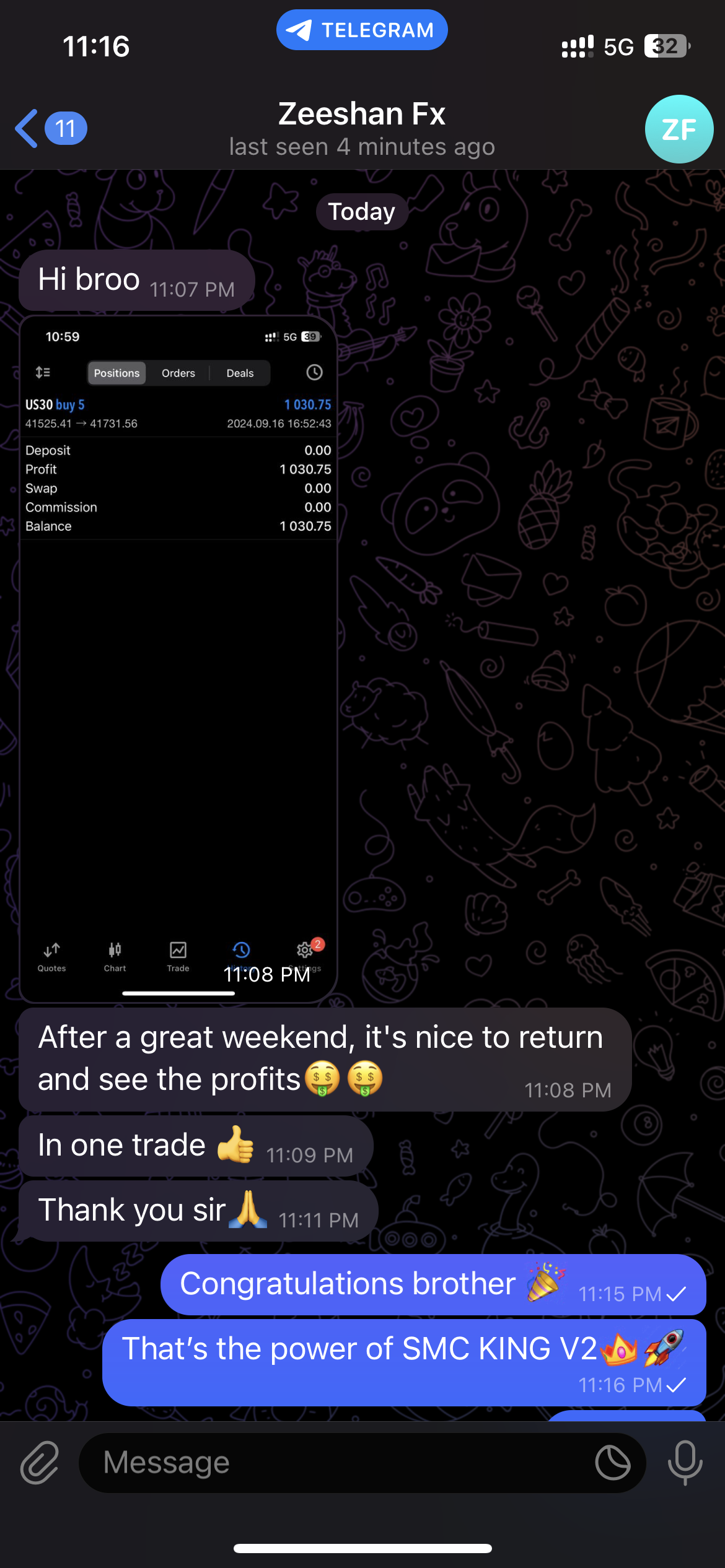Open the sticker panel icon
725x1568 pixels.
pyautogui.click(x=613, y=1463)
